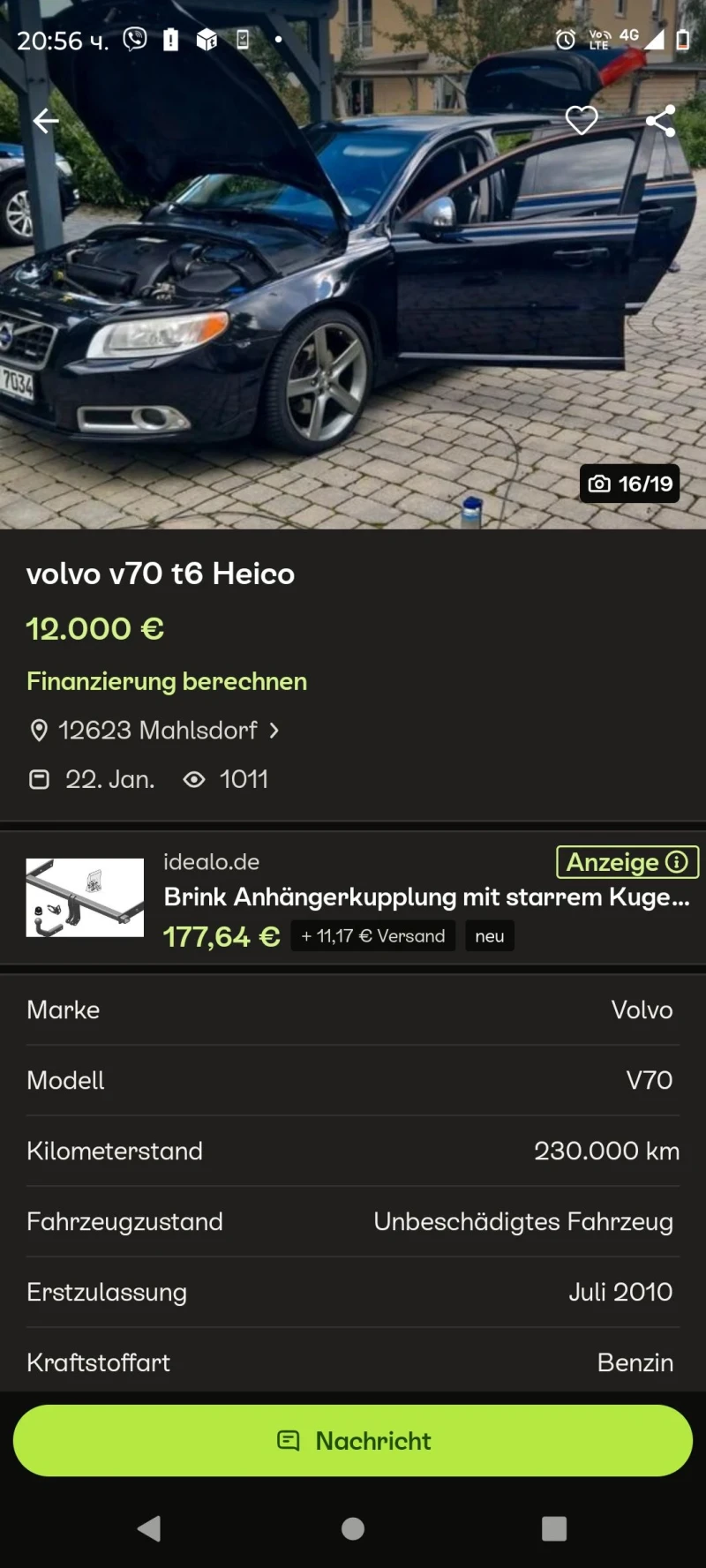
Task: Open the Anzeige label dropdown
Action: pos(627,862)
